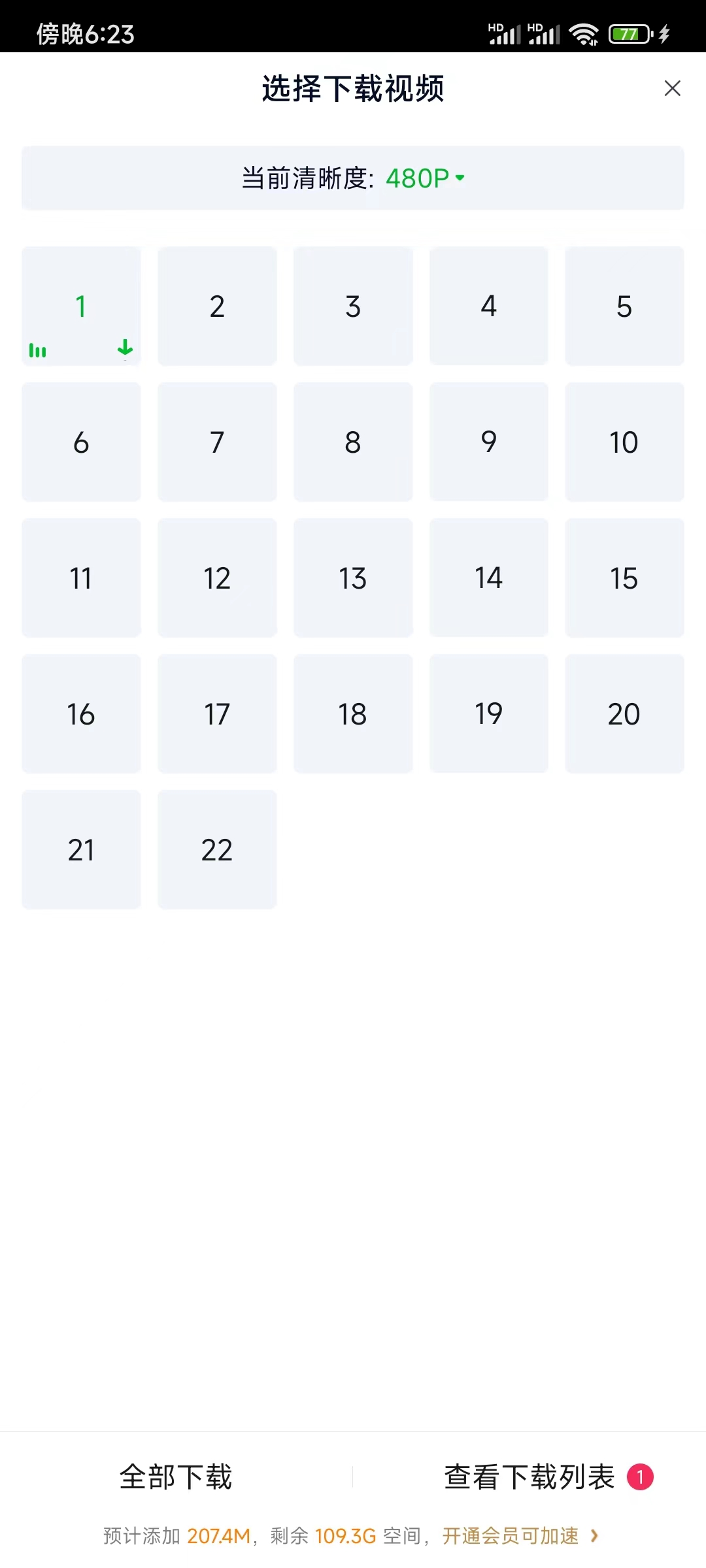The image size is (706, 1568).
Task: Download episode 7
Action: [217, 442]
